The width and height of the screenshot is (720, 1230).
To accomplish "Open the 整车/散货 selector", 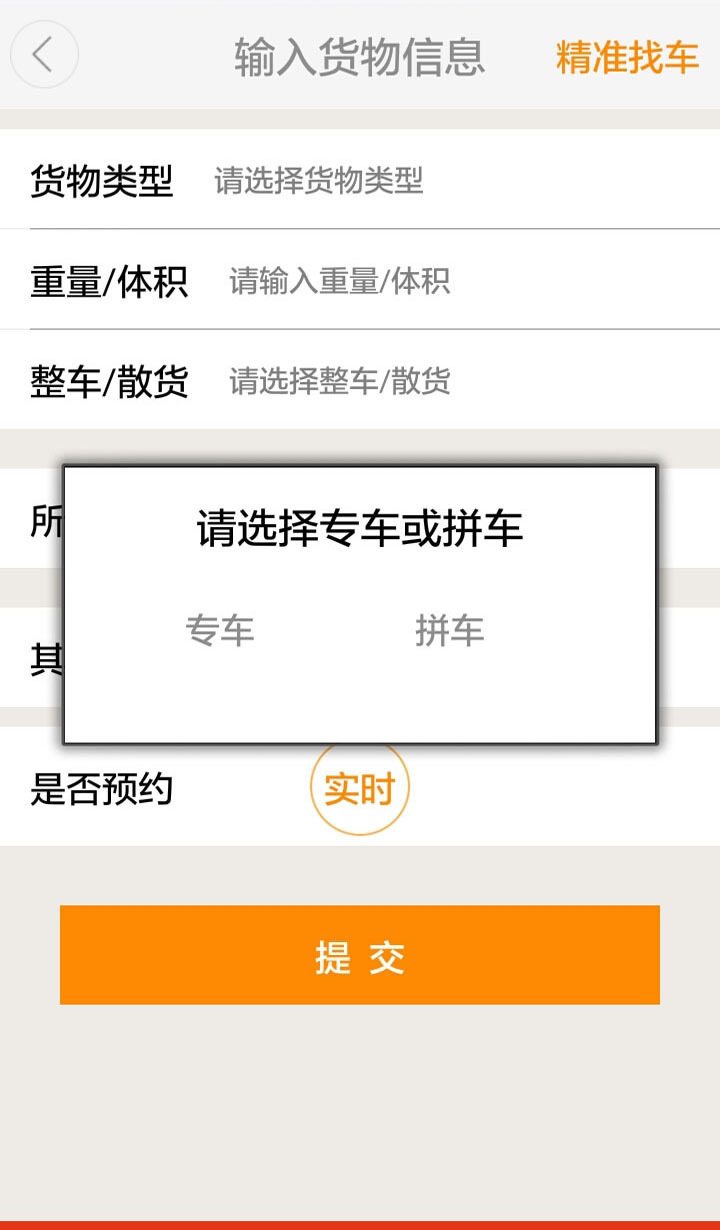I will point(340,381).
